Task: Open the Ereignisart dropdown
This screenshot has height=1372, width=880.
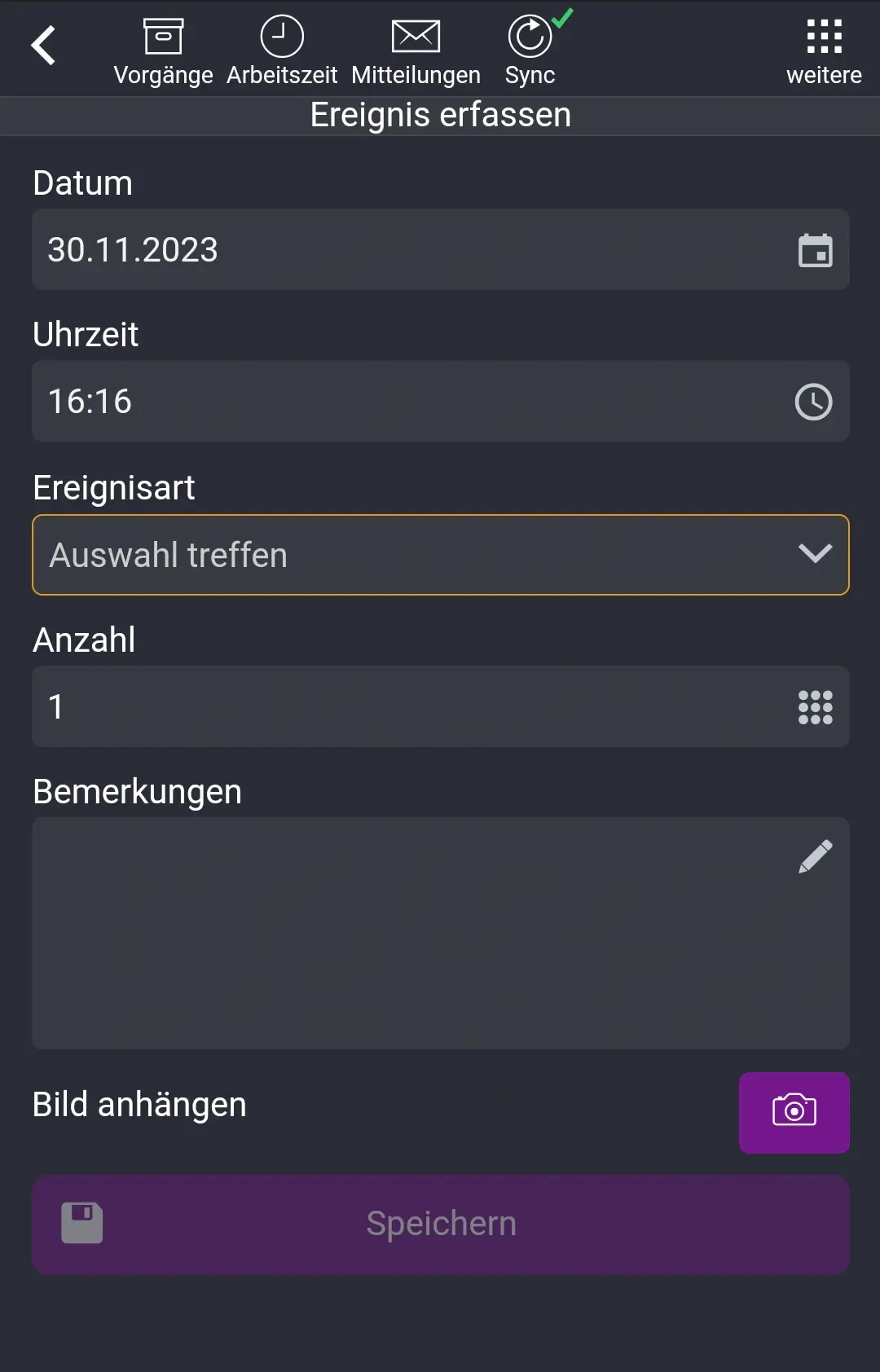Action: 440,555
